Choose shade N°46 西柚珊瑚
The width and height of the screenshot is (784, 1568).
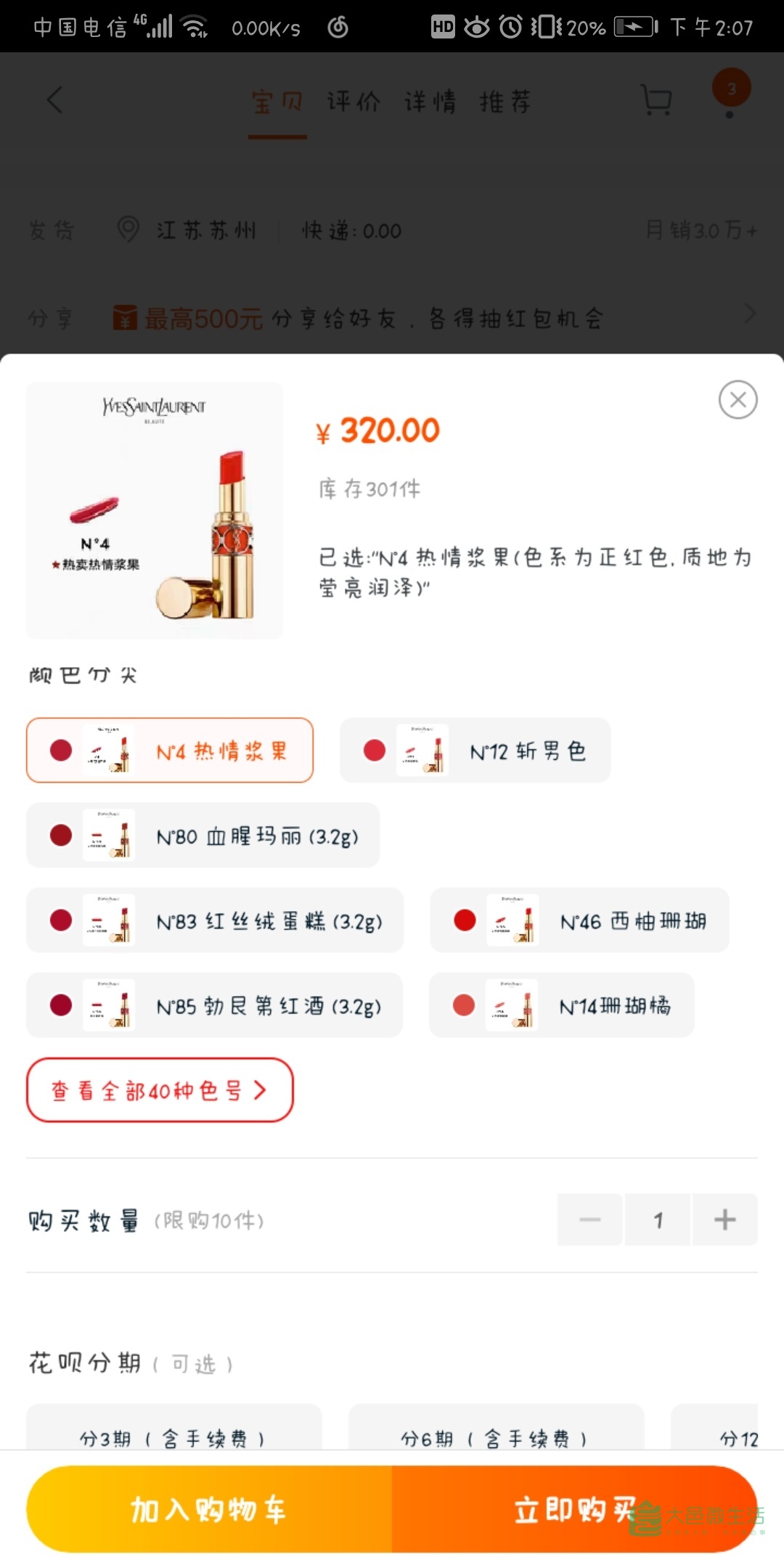(579, 920)
